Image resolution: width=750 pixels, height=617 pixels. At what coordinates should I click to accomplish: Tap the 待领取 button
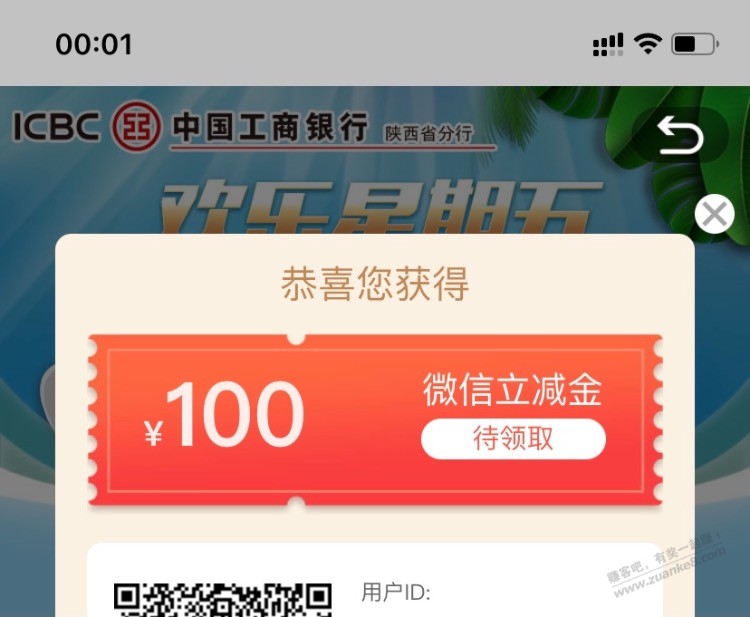pyautogui.click(x=513, y=439)
